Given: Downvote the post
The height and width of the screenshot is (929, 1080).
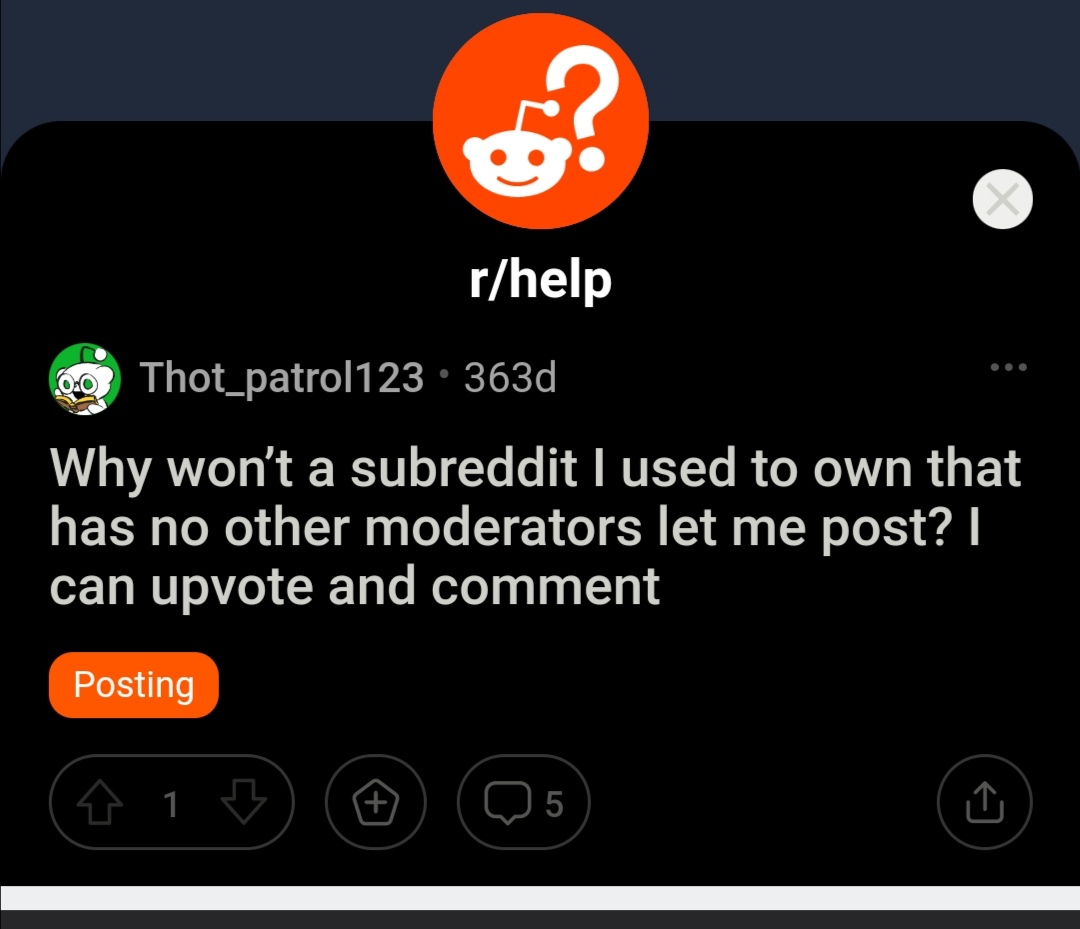Looking at the screenshot, I should [243, 802].
